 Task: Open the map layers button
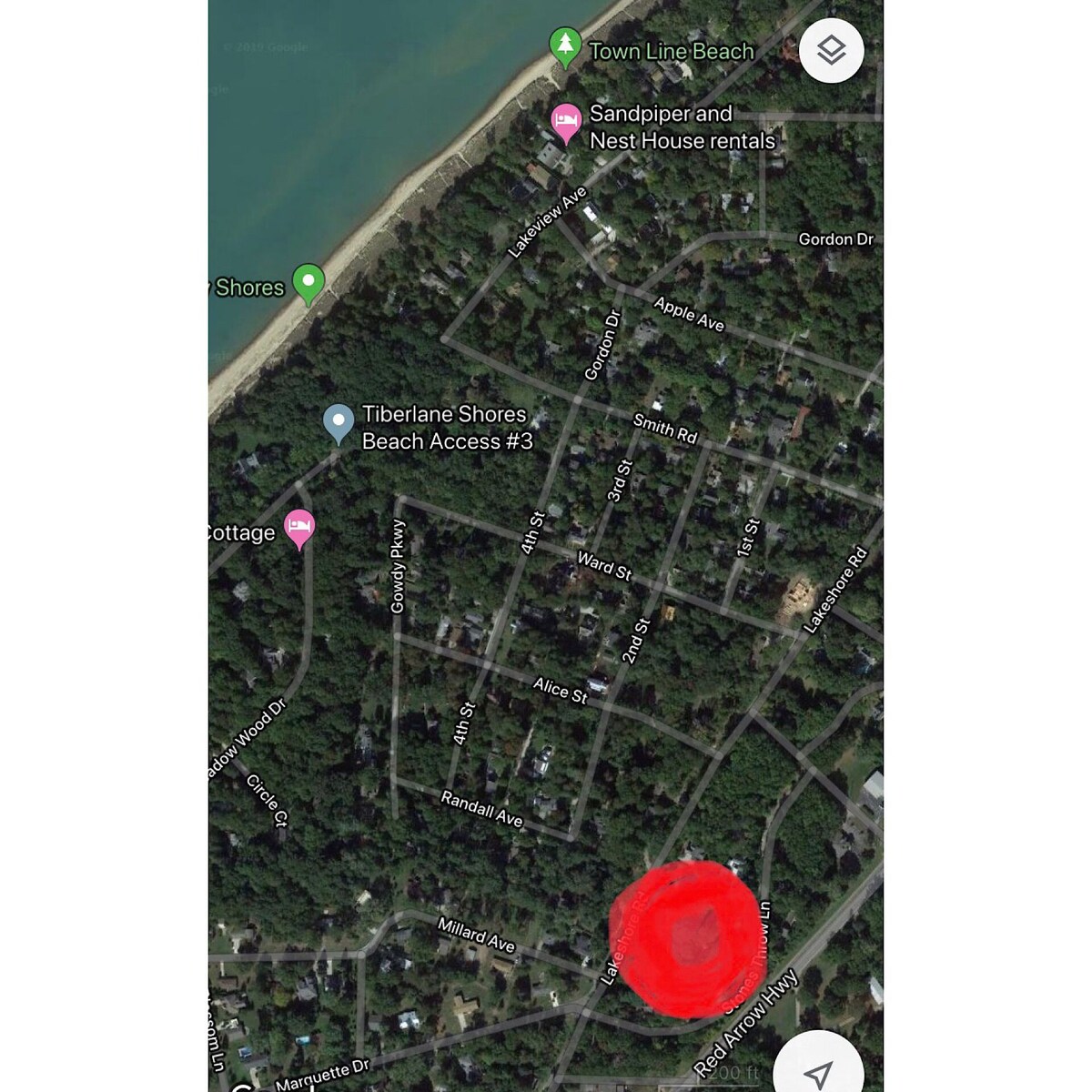(831, 51)
